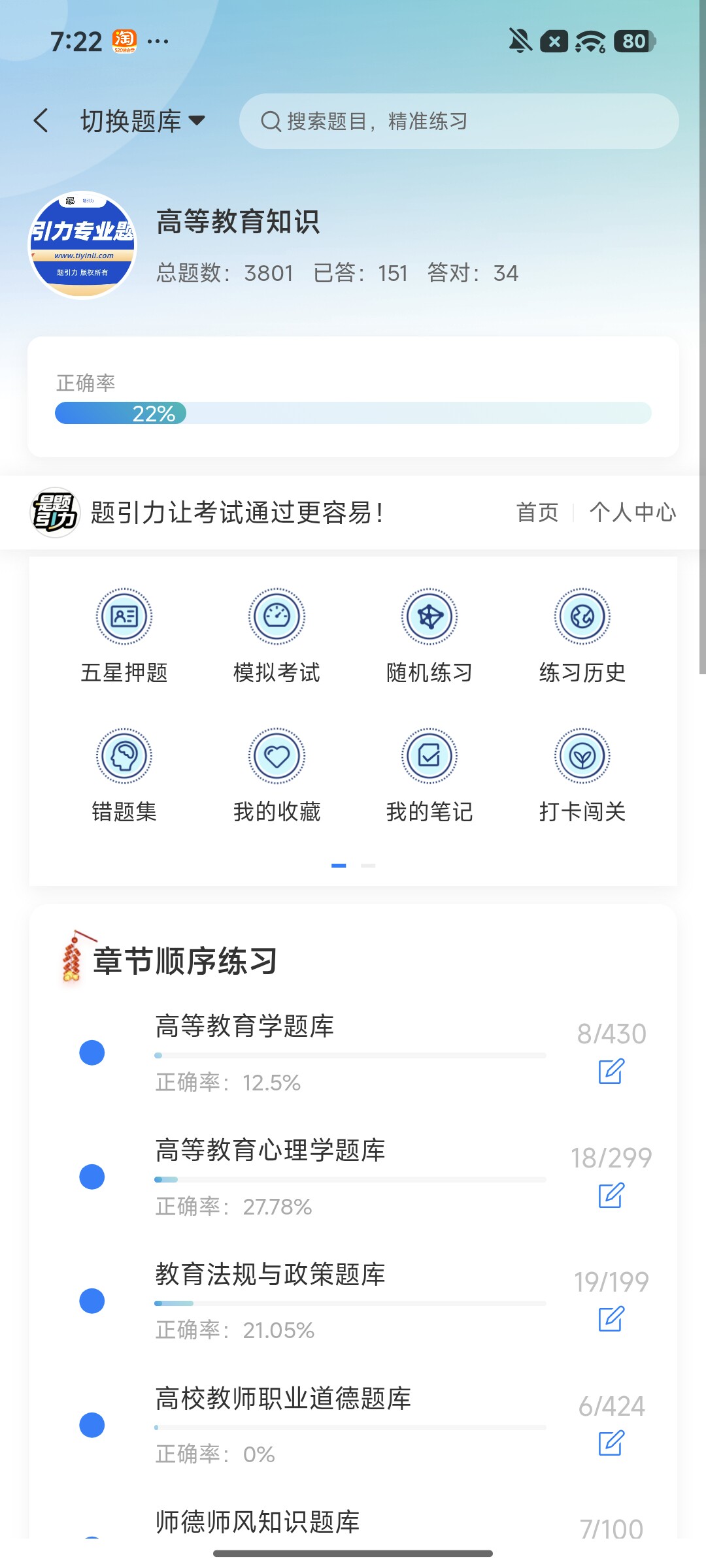This screenshot has height=1568, width=706.
Task: Open 我的笔记
Action: [x=429, y=776]
